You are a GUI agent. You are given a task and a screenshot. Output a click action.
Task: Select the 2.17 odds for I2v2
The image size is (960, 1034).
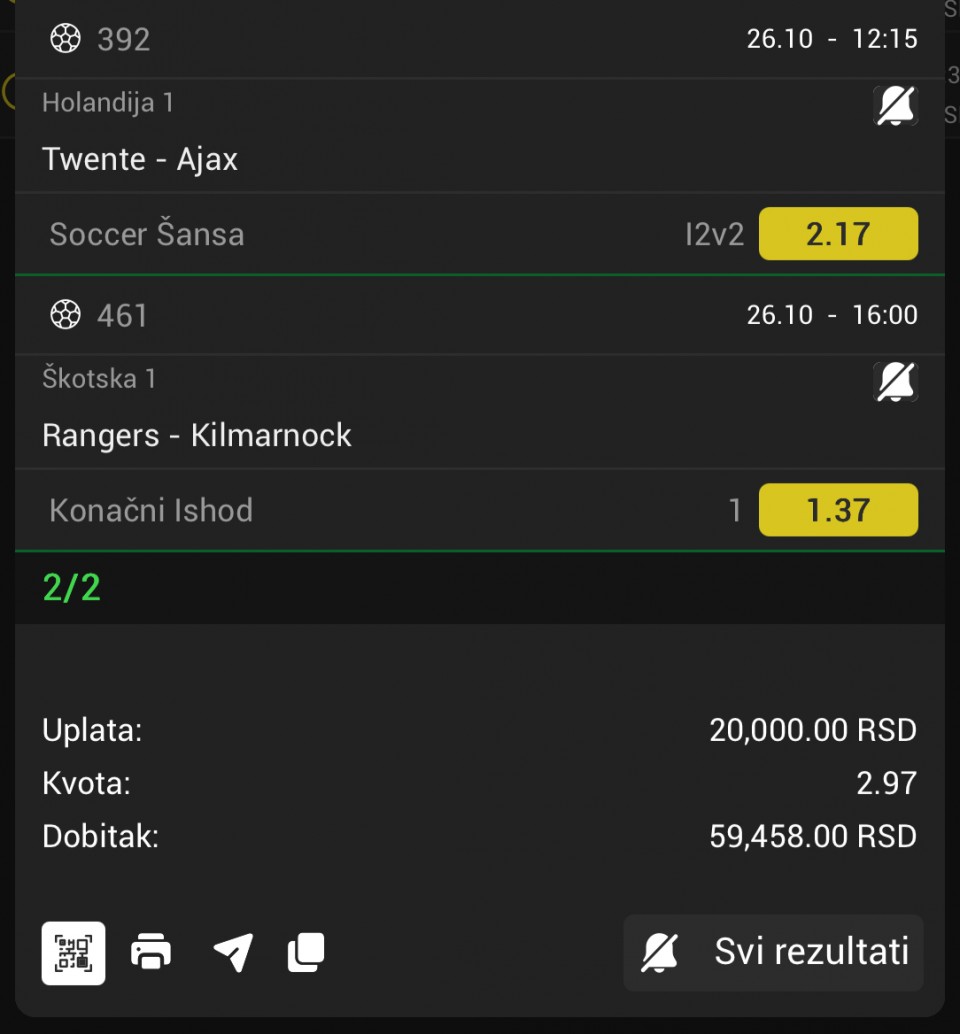[x=838, y=234]
